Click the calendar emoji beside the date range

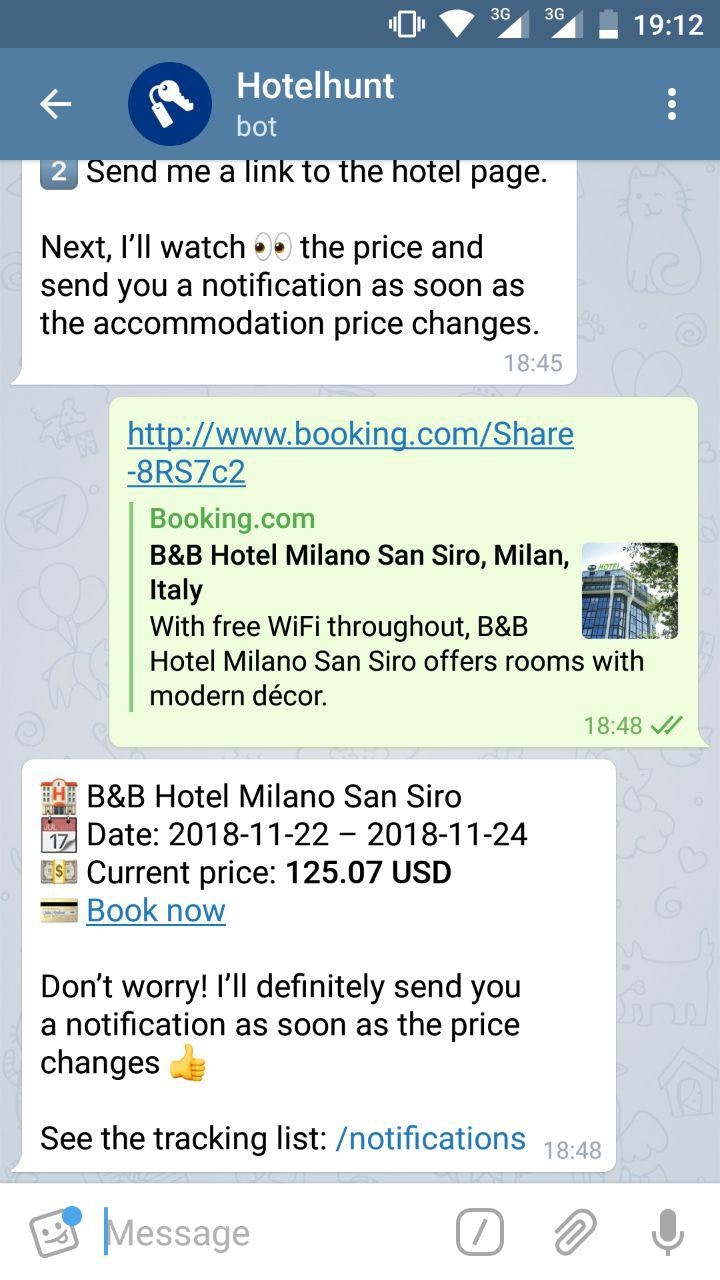point(56,834)
